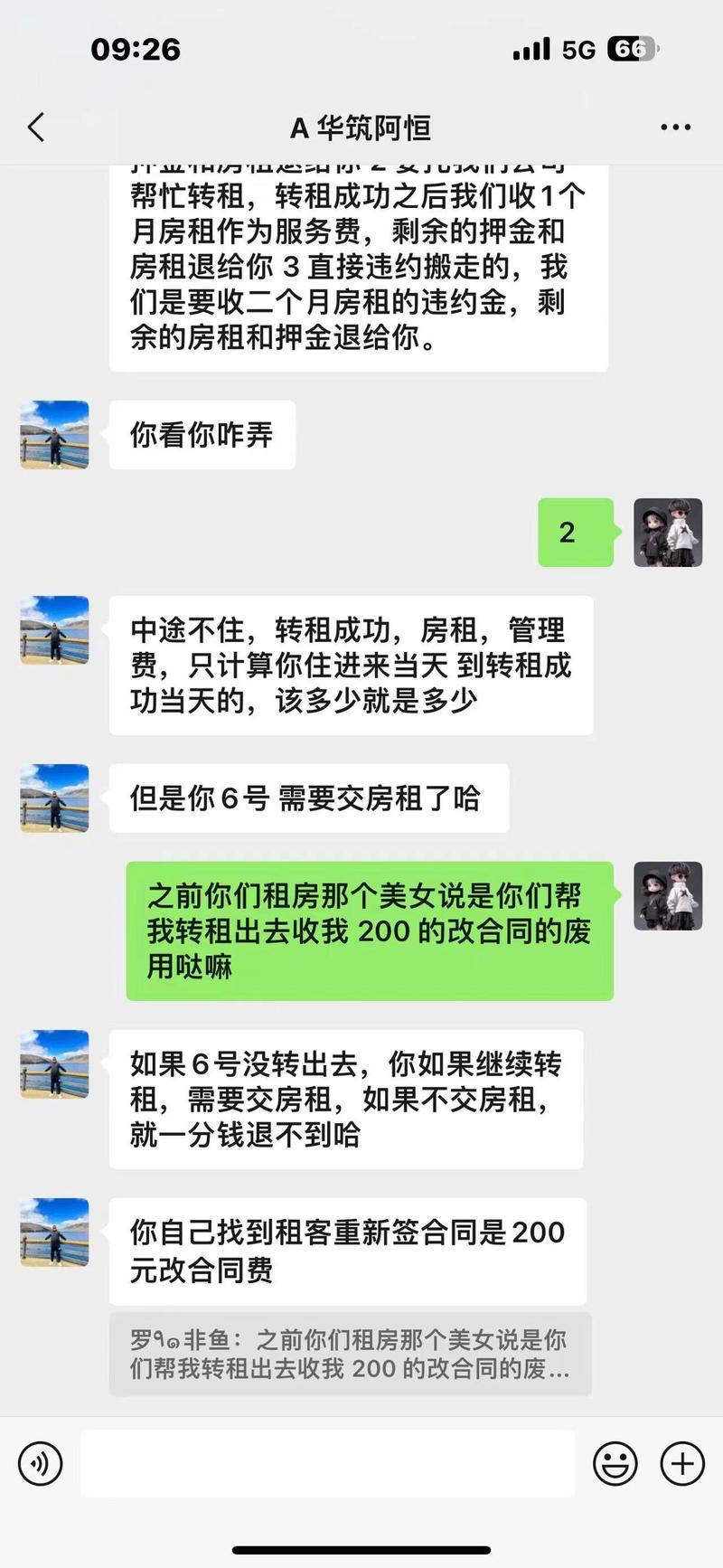Open the emoji sticker panel

[x=615, y=1463]
